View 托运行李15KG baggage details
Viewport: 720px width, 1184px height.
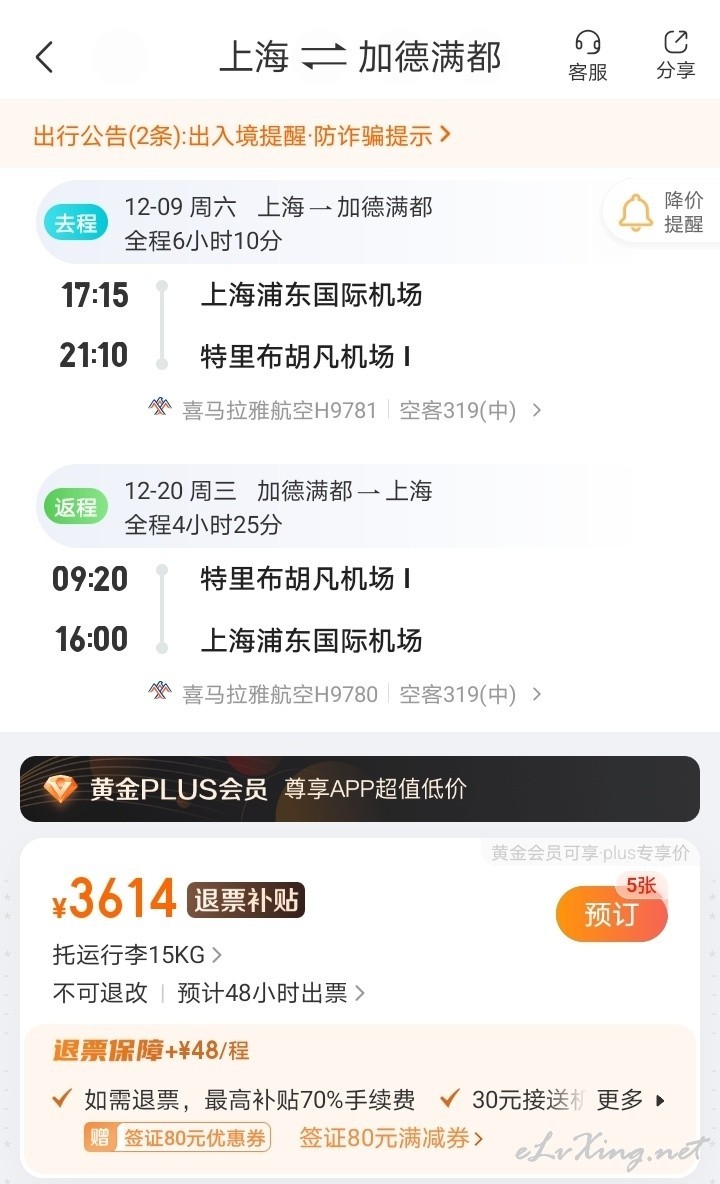click(x=137, y=955)
